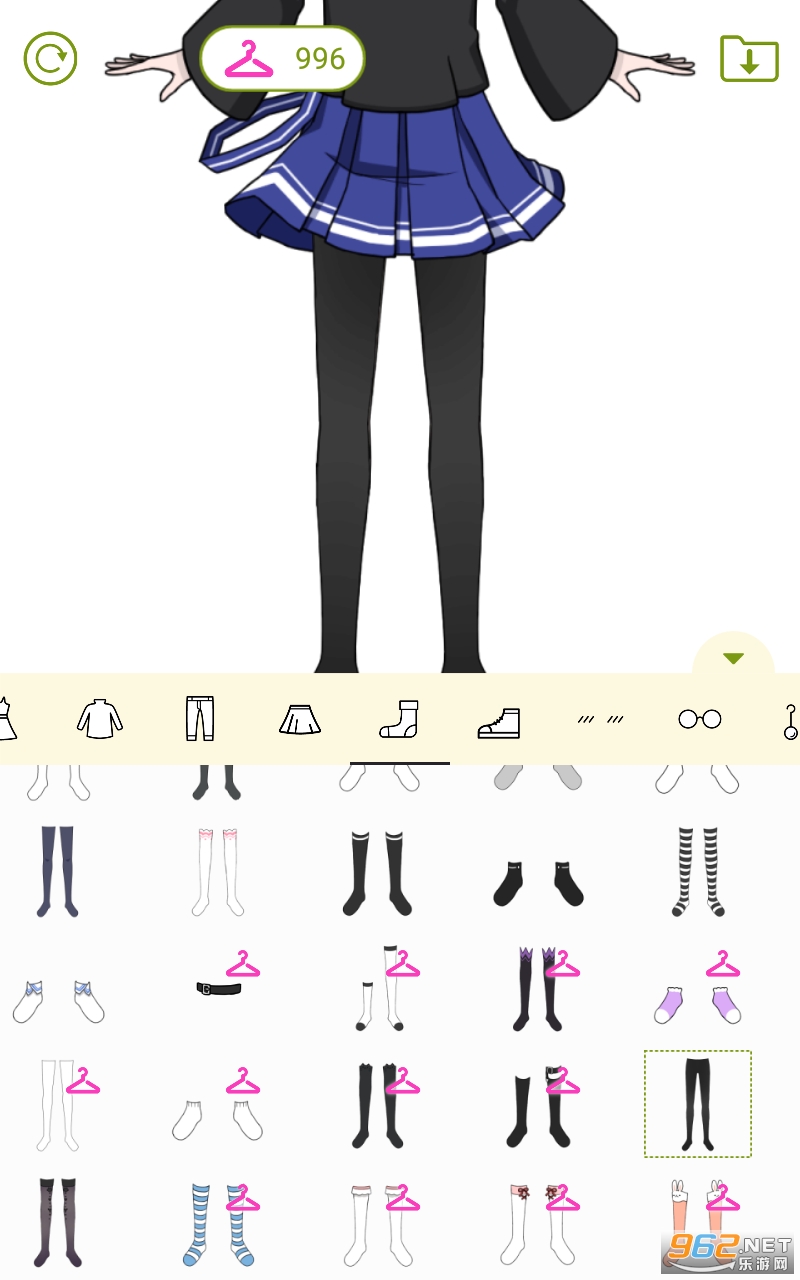Save the outfit with the download folder icon
The image size is (800, 1280).
pos(749,59)
